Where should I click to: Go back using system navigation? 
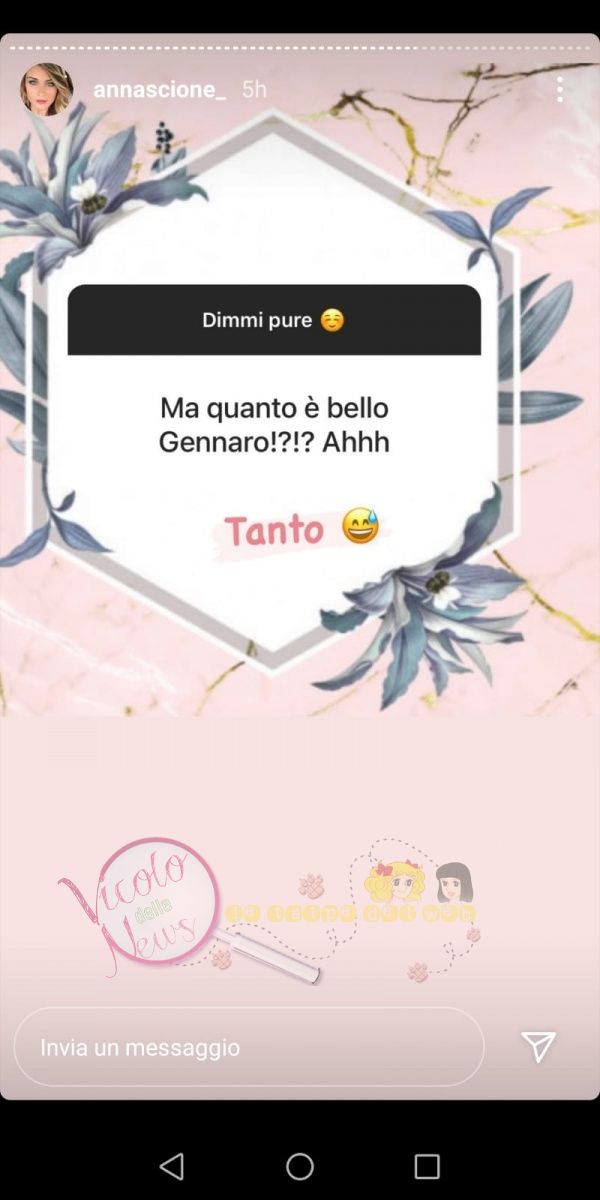click(x=172, y=1166)
